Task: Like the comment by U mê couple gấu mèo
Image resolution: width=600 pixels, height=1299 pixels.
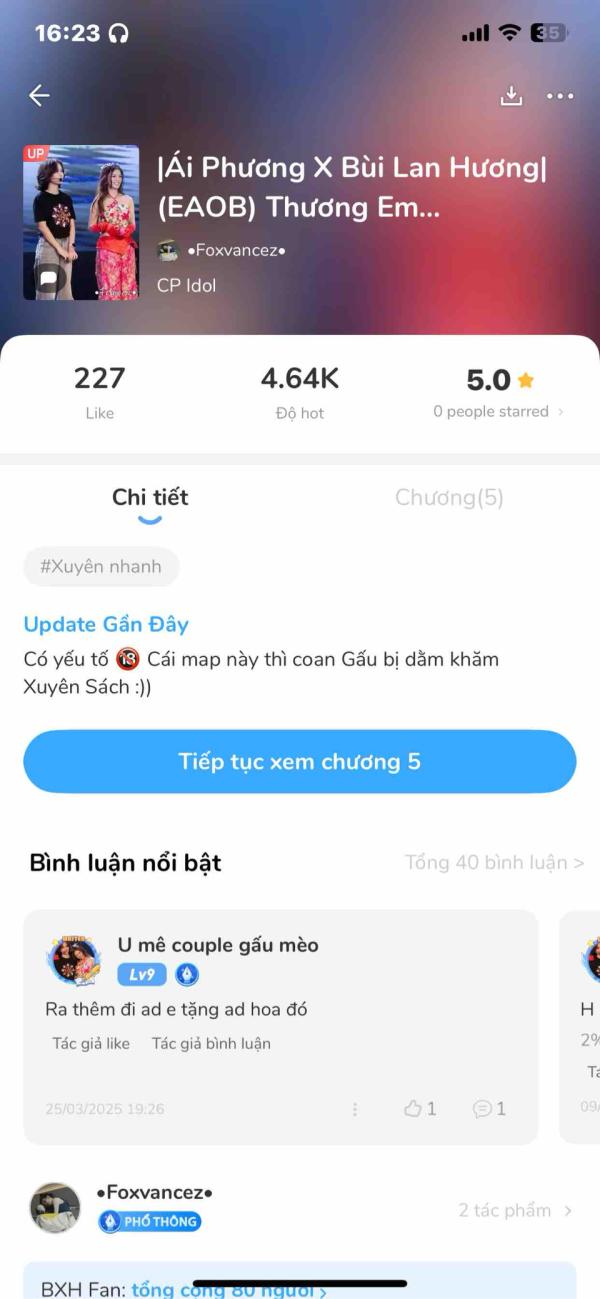Action: [x=420, y=1108]
